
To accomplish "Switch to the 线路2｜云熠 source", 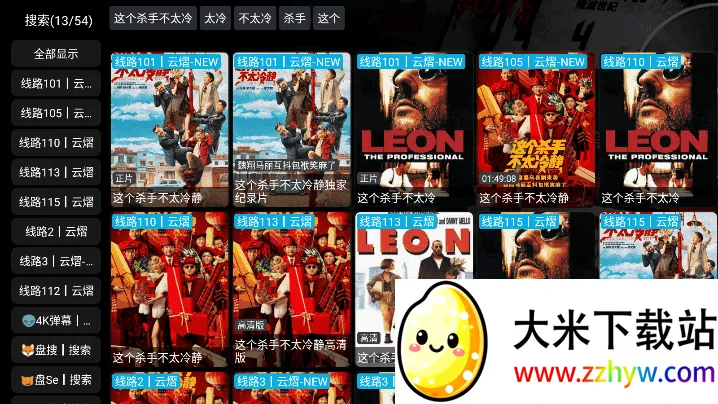I will [x=57, y=231].
